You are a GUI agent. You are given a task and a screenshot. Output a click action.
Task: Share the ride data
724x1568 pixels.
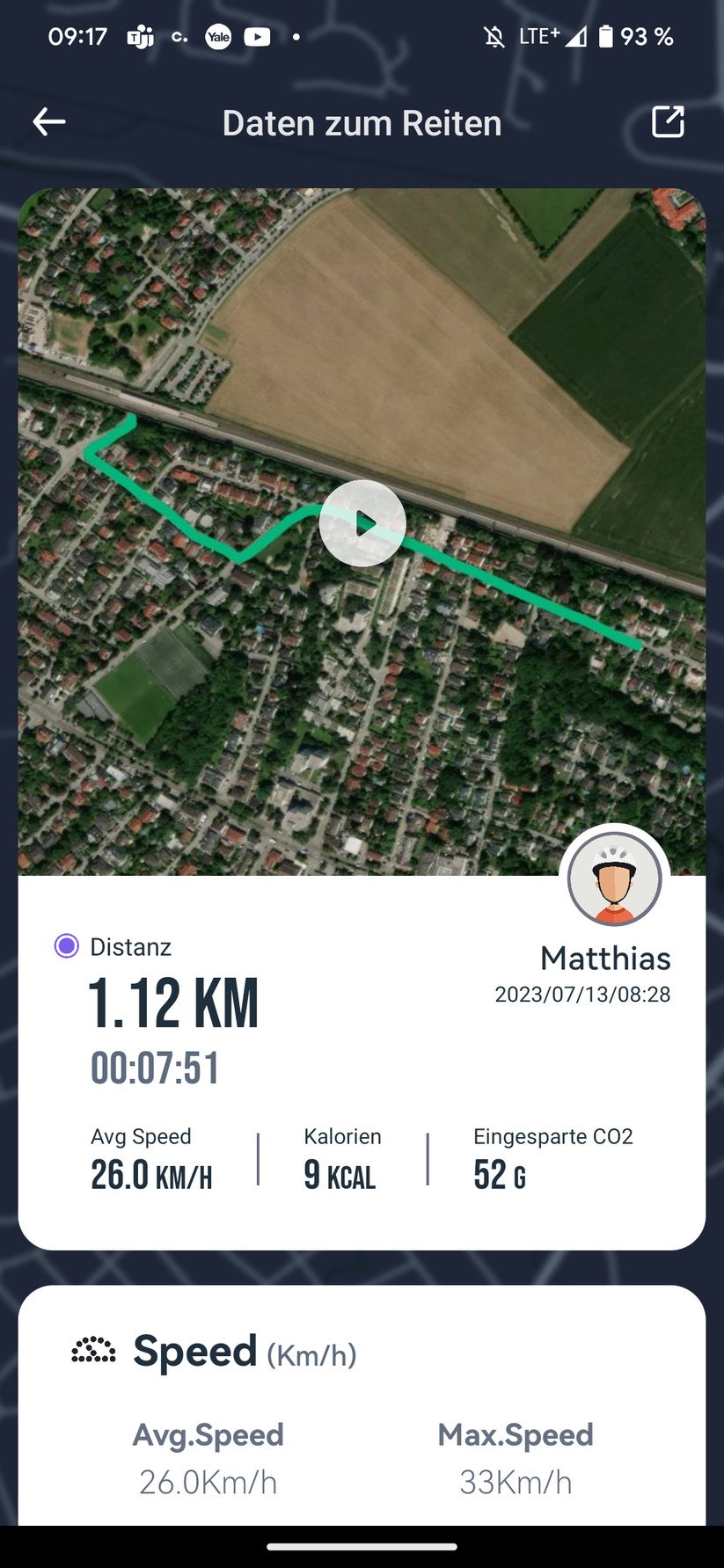click(668, 122)
